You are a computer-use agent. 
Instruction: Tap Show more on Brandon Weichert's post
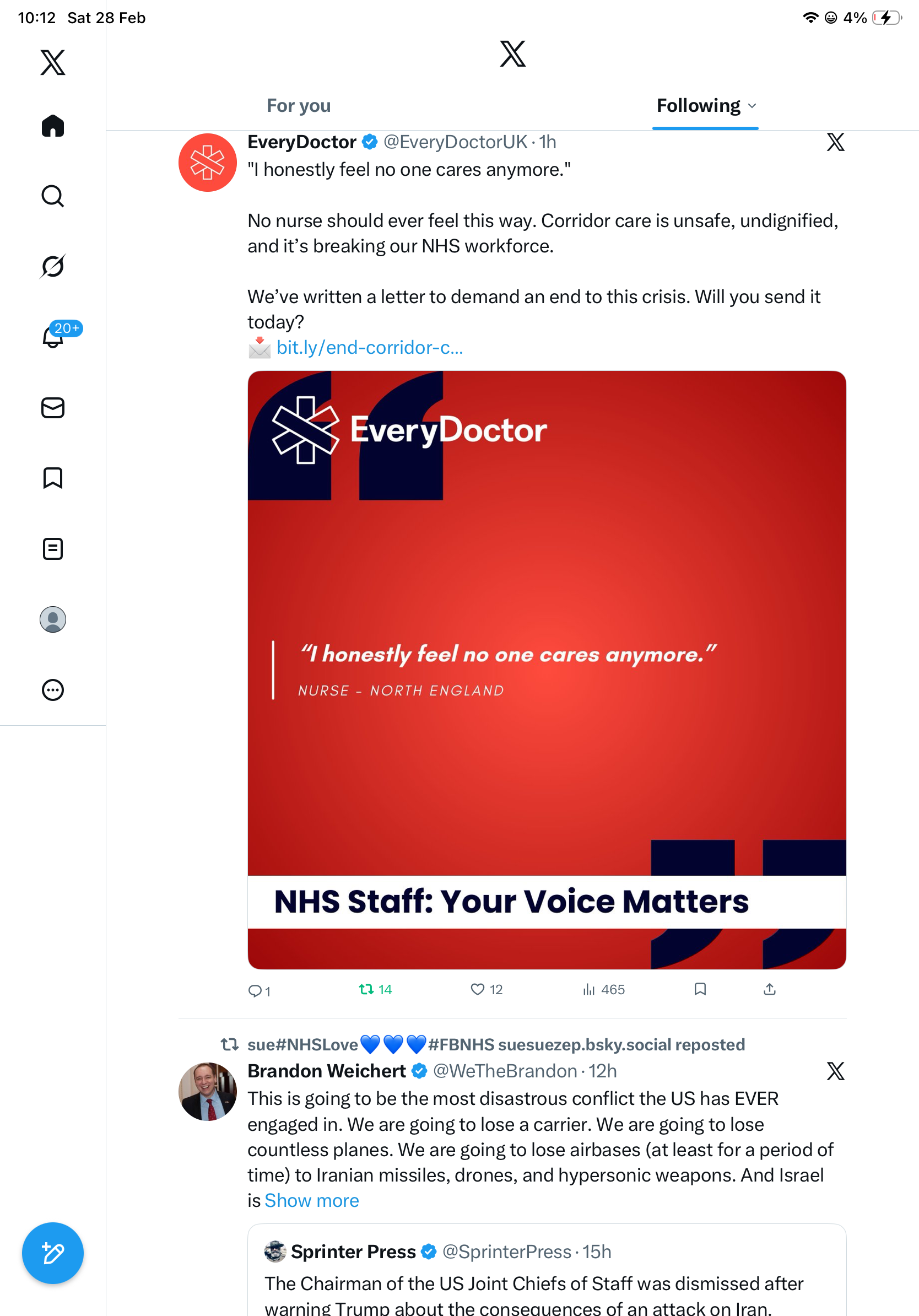click(312, 1200)
